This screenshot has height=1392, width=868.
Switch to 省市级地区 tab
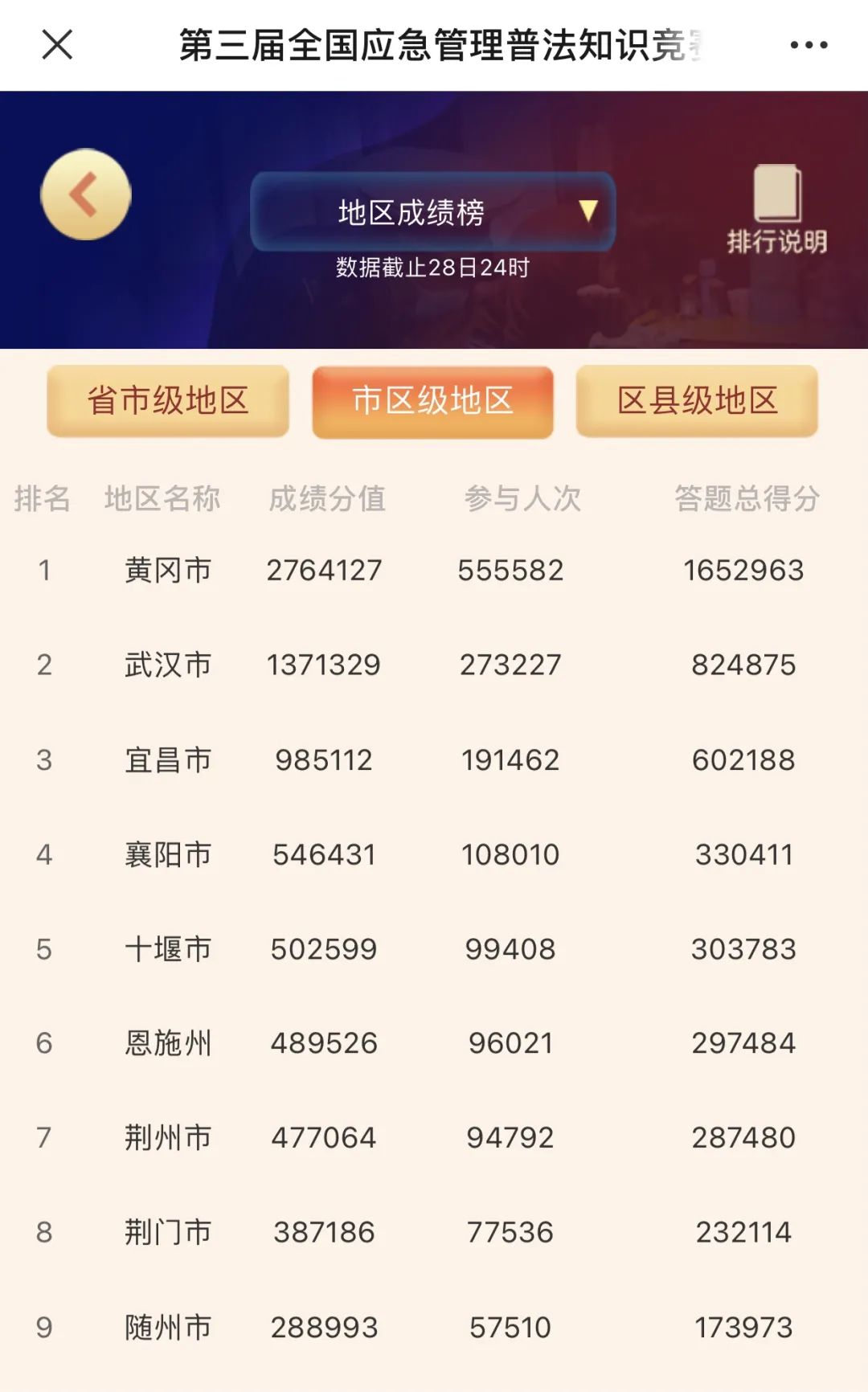click(168, 401)
